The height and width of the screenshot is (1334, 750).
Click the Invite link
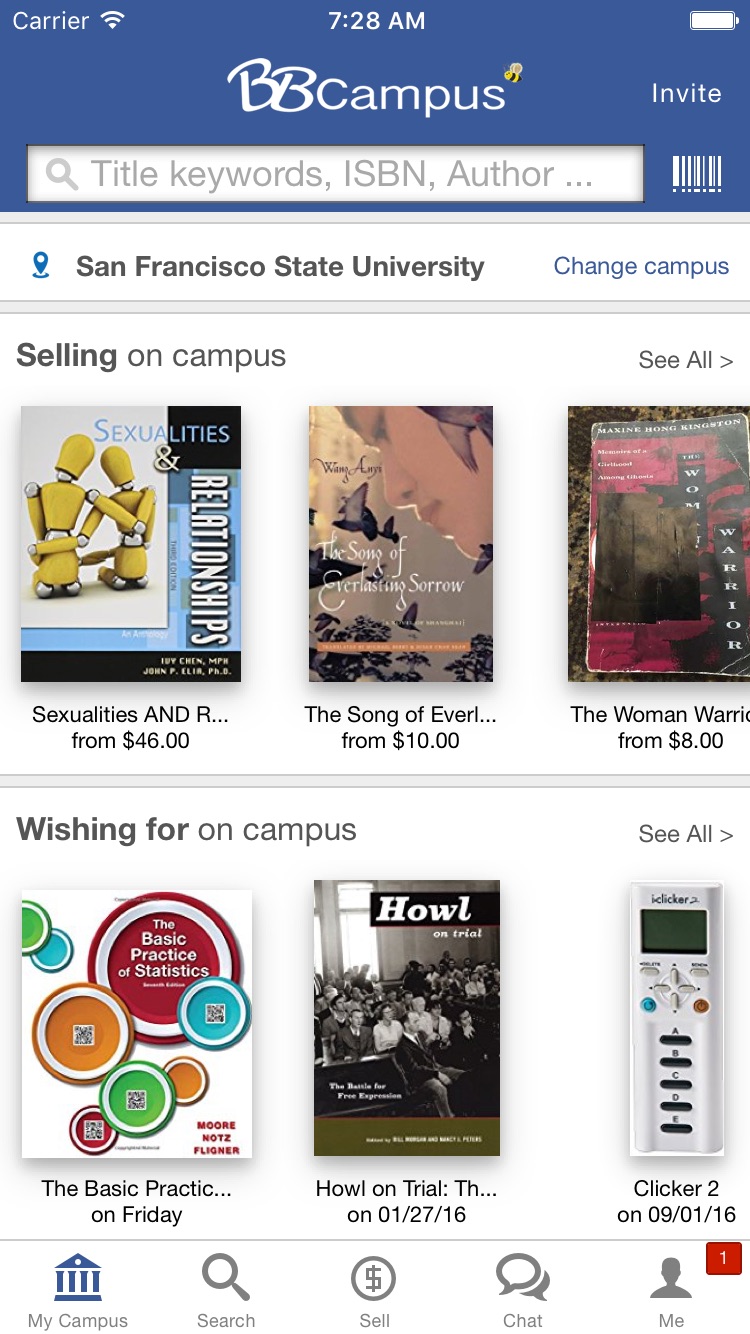687,93
